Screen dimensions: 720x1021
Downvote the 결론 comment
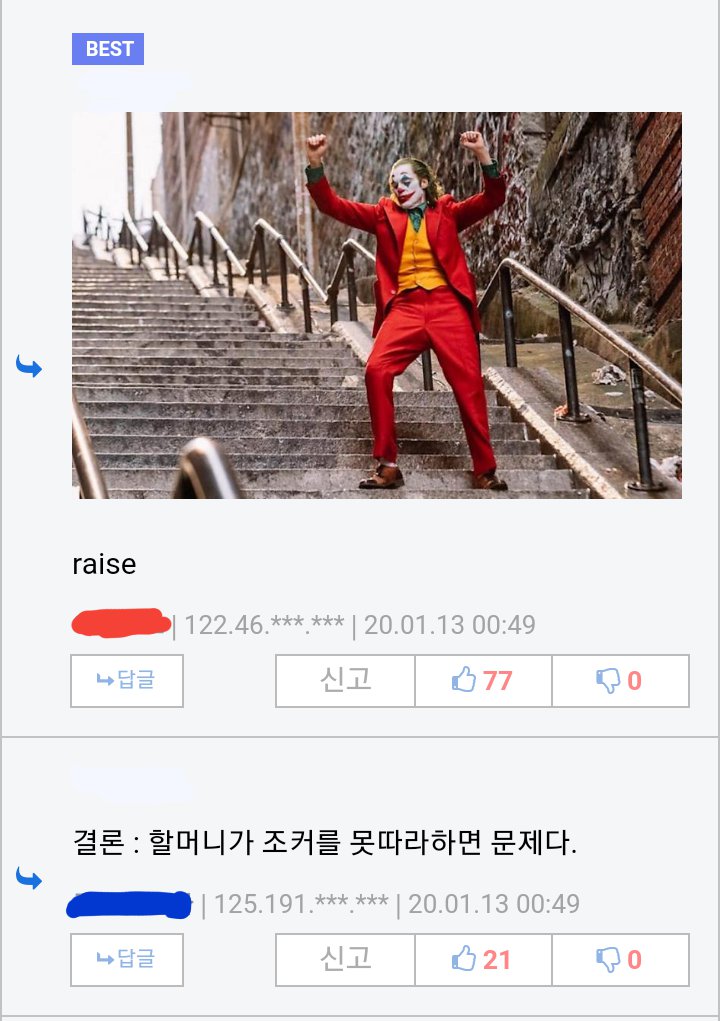click(620, 960)
